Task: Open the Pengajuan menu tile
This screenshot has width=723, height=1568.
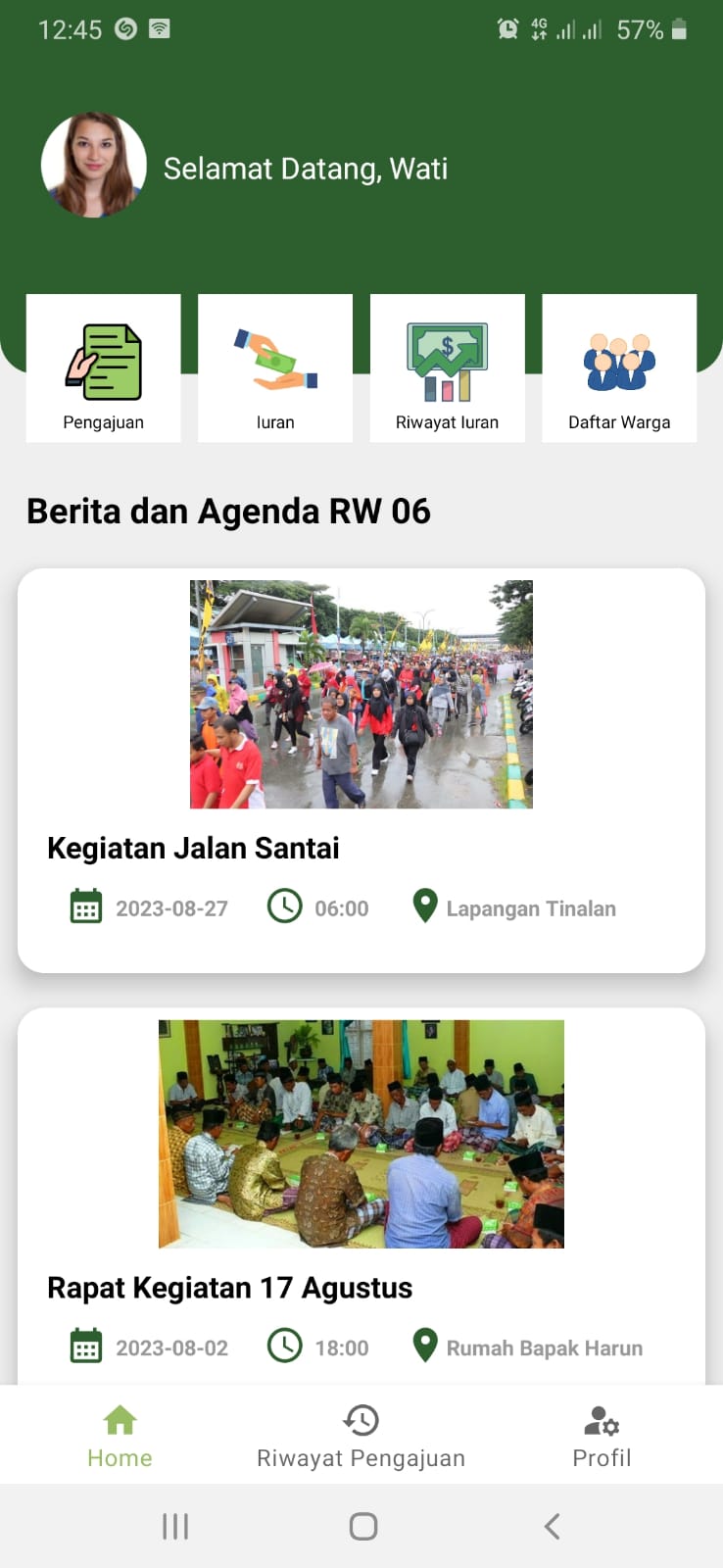Action: click(x=103, y=368)
